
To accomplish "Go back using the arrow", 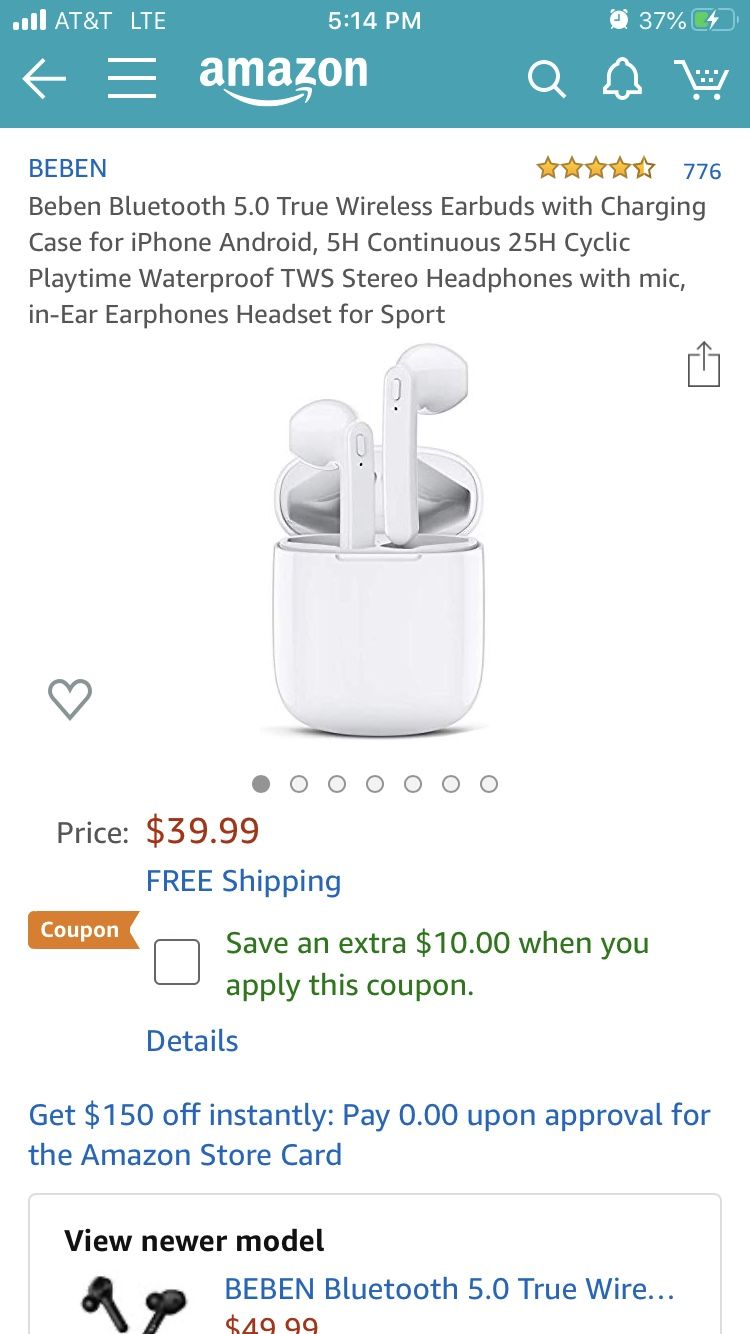I will (x=44, y=79).
